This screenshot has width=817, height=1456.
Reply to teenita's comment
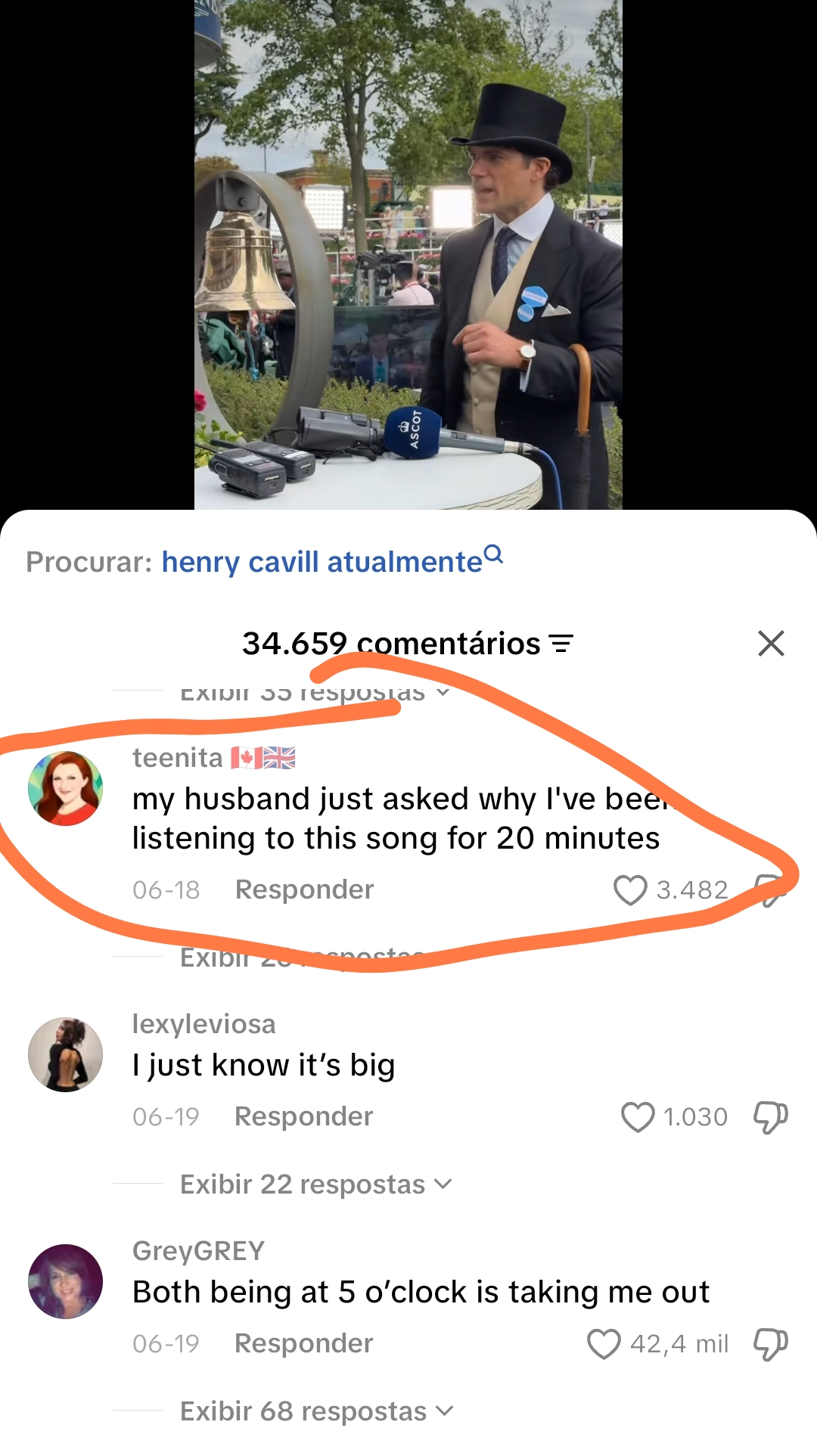304,889
